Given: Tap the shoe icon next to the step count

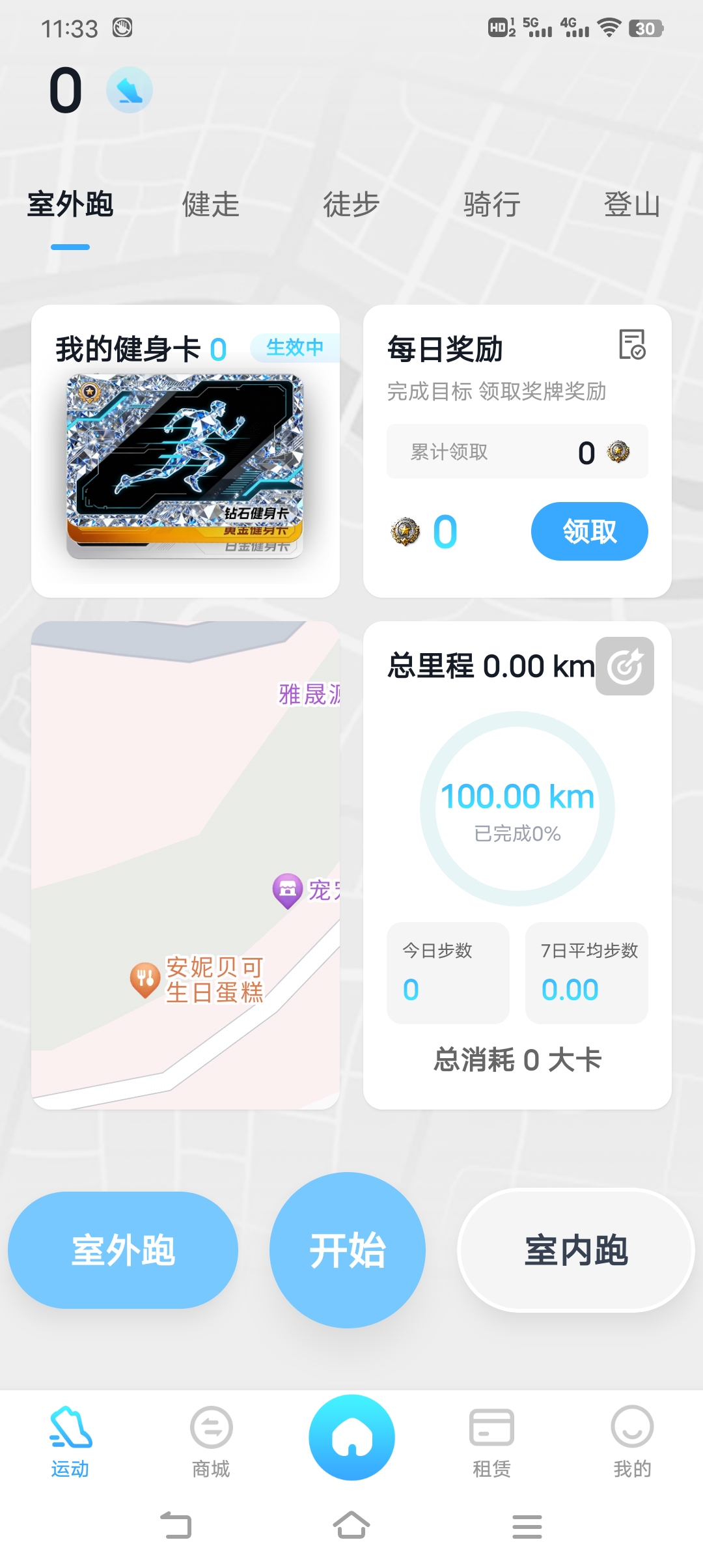Looking at the screenshot, I should pyautogui.click(x=129, y=90).
